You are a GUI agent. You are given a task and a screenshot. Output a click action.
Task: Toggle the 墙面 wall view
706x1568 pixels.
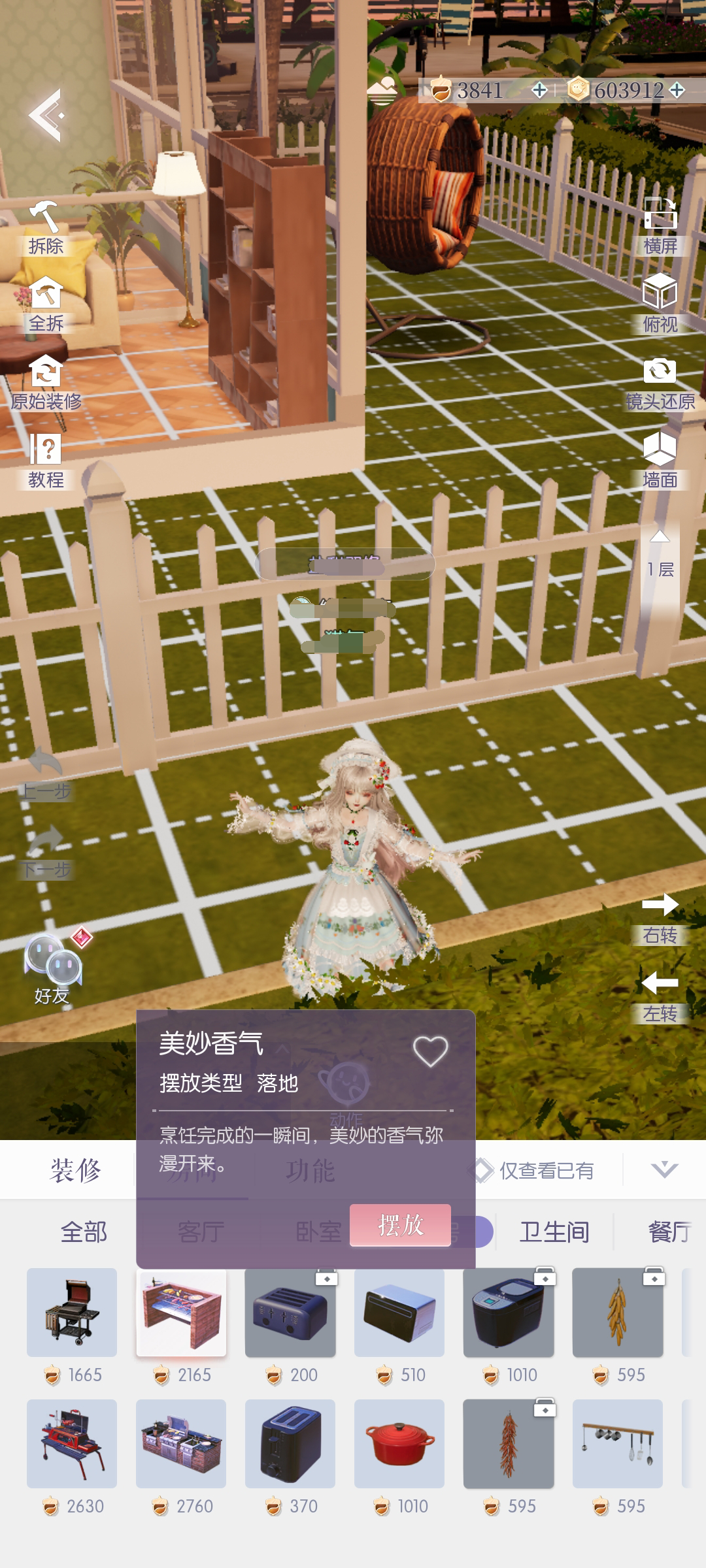(x=660, y=461)
